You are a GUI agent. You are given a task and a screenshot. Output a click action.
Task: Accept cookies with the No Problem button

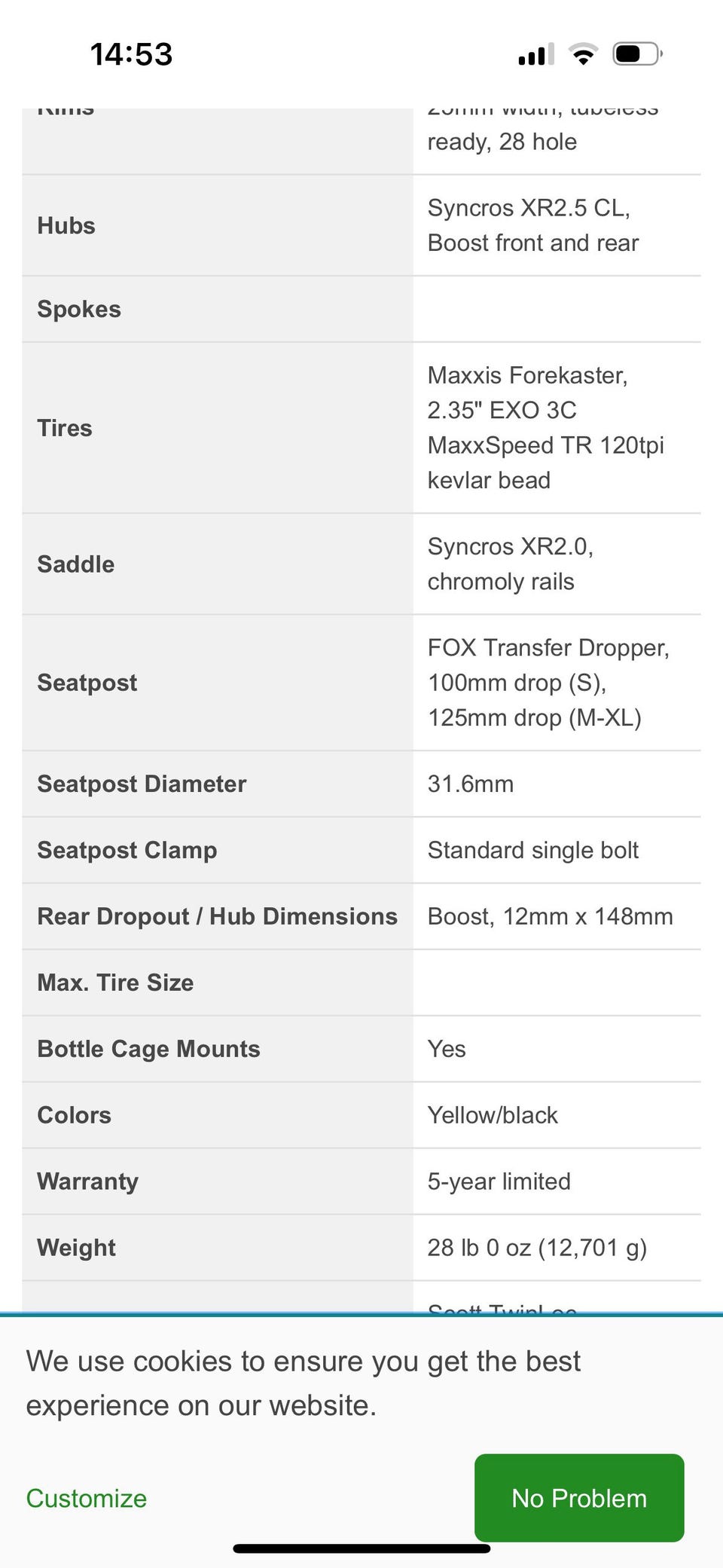pyautogui.click(x=579, y=1497)
